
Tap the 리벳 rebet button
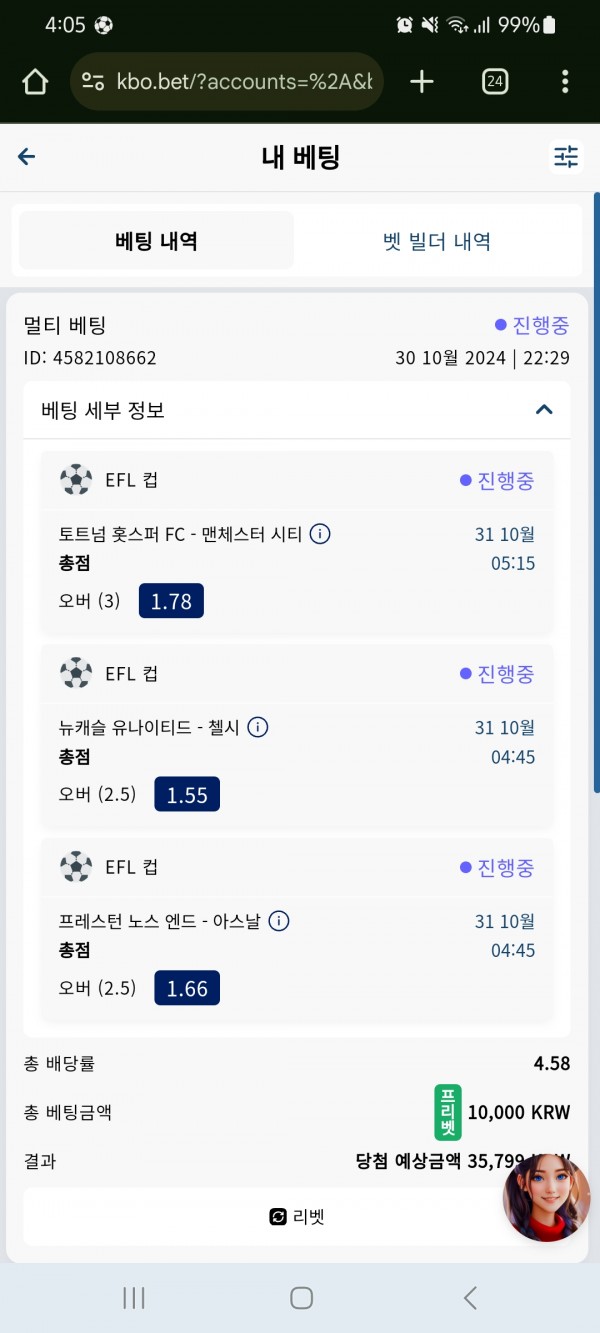[297, 1217]
